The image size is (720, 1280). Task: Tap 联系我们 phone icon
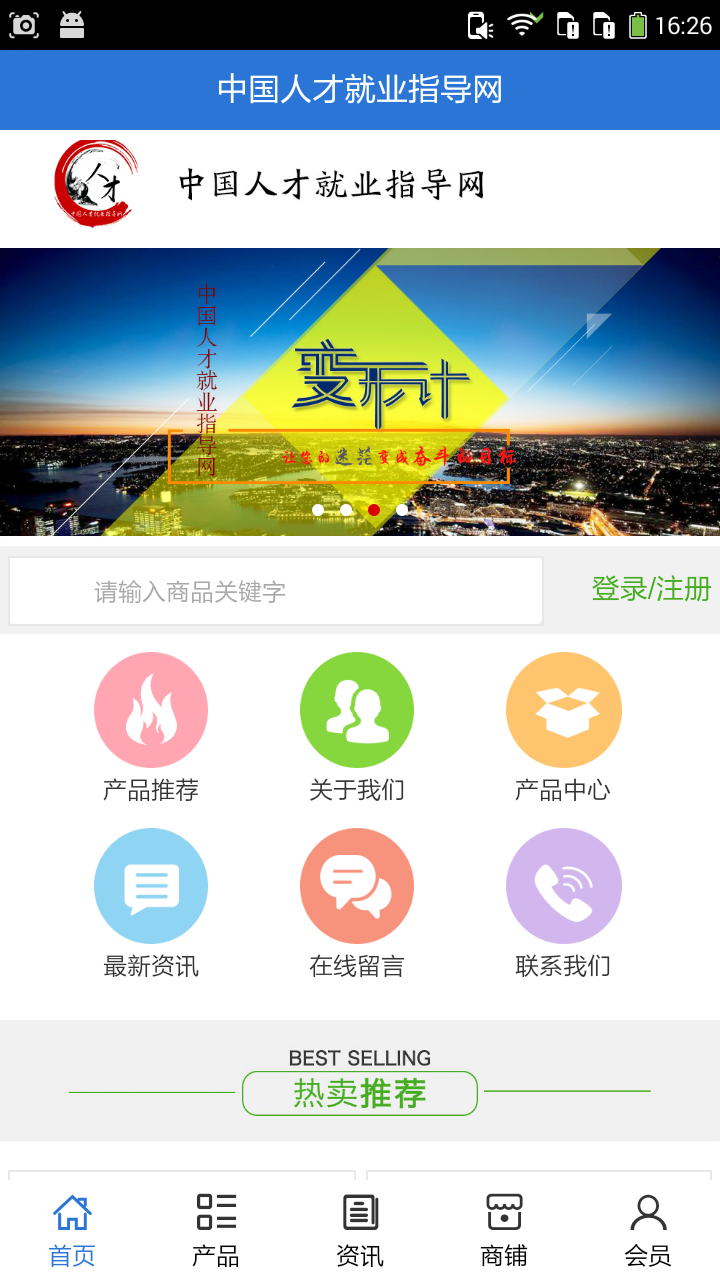[x=563, y=886]
